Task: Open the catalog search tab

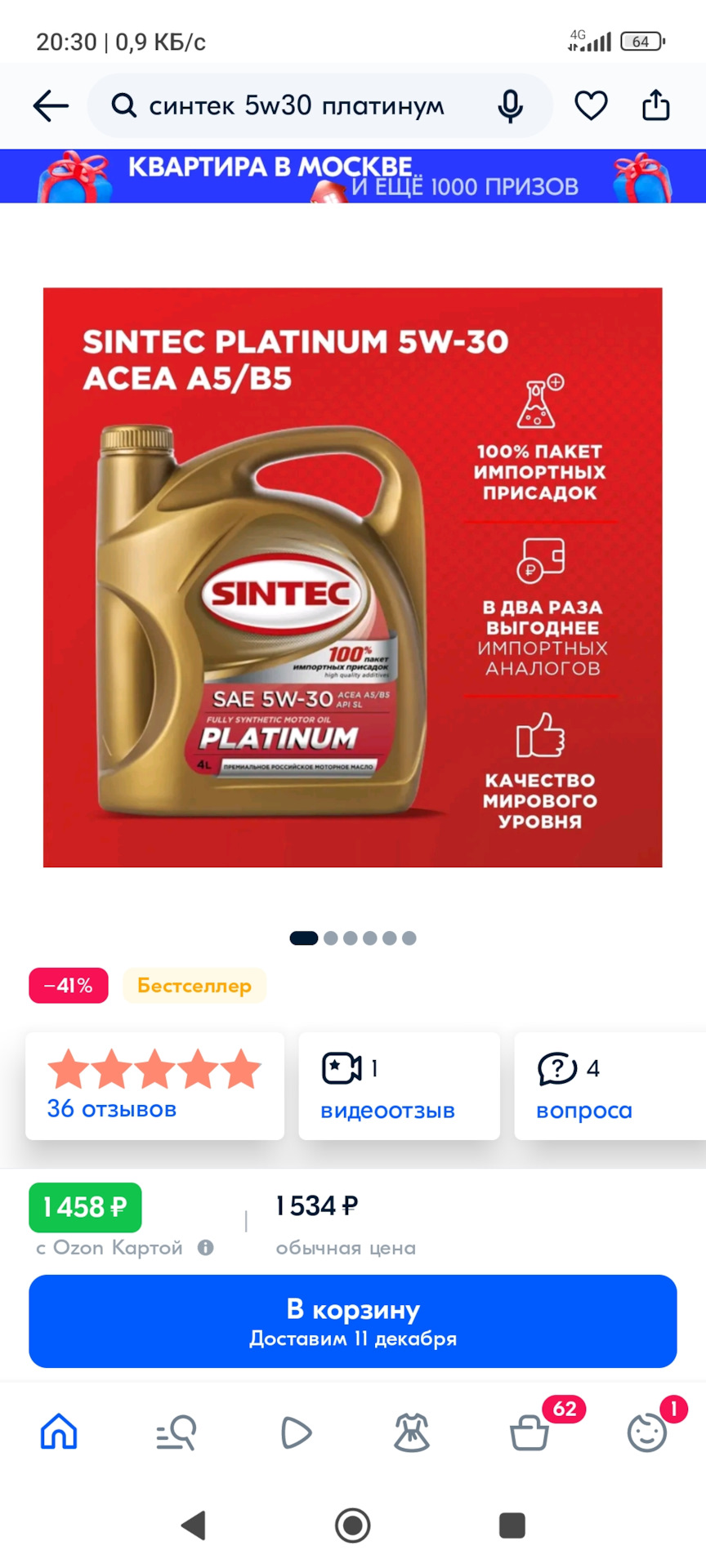Action: pyautogui.click(x=176, y=1432)
